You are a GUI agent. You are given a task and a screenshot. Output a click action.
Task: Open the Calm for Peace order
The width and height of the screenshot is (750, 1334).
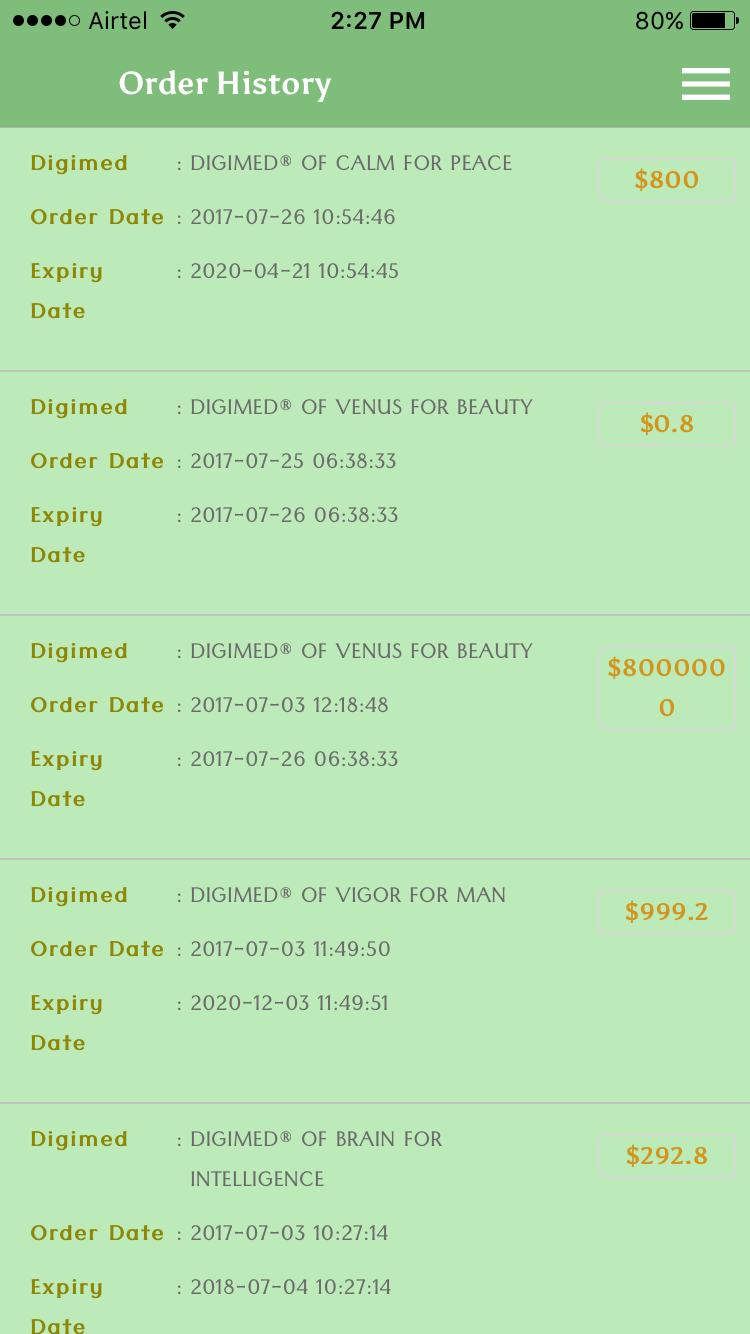[x=375, y=249]
